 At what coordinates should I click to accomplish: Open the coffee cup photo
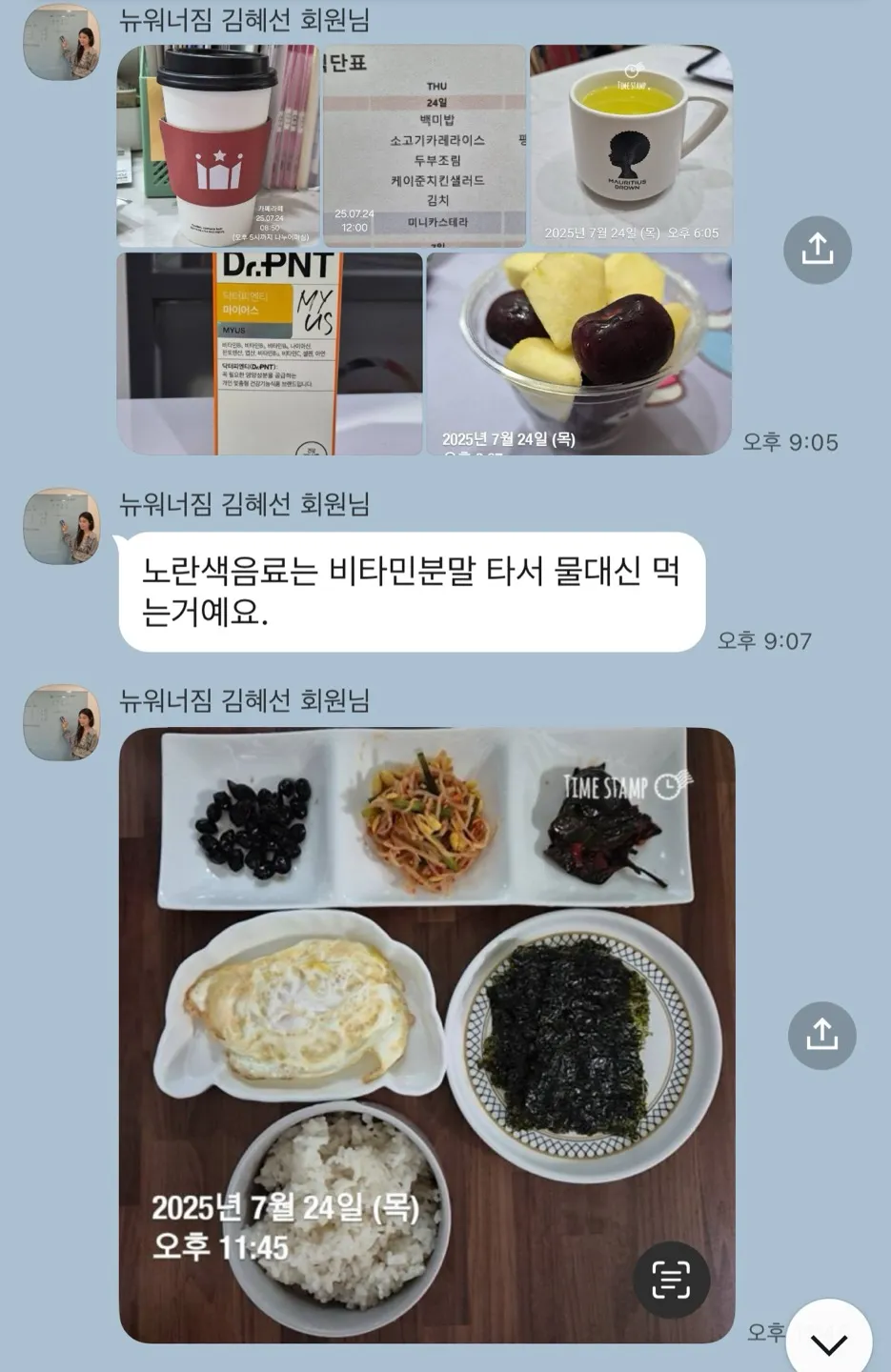[218, 146]
